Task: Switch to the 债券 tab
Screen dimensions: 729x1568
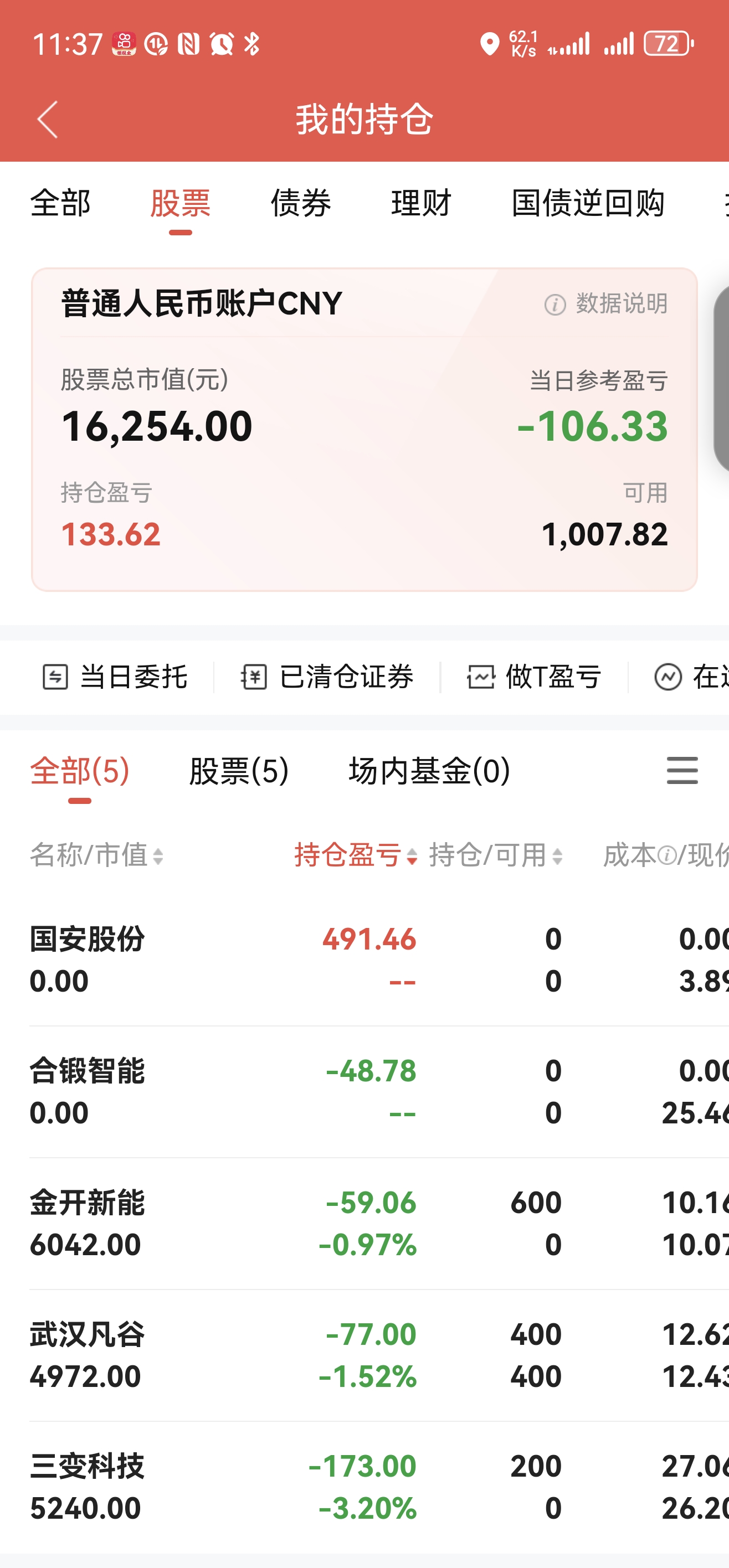Action: pyautogui.click(x=301, y=203)
